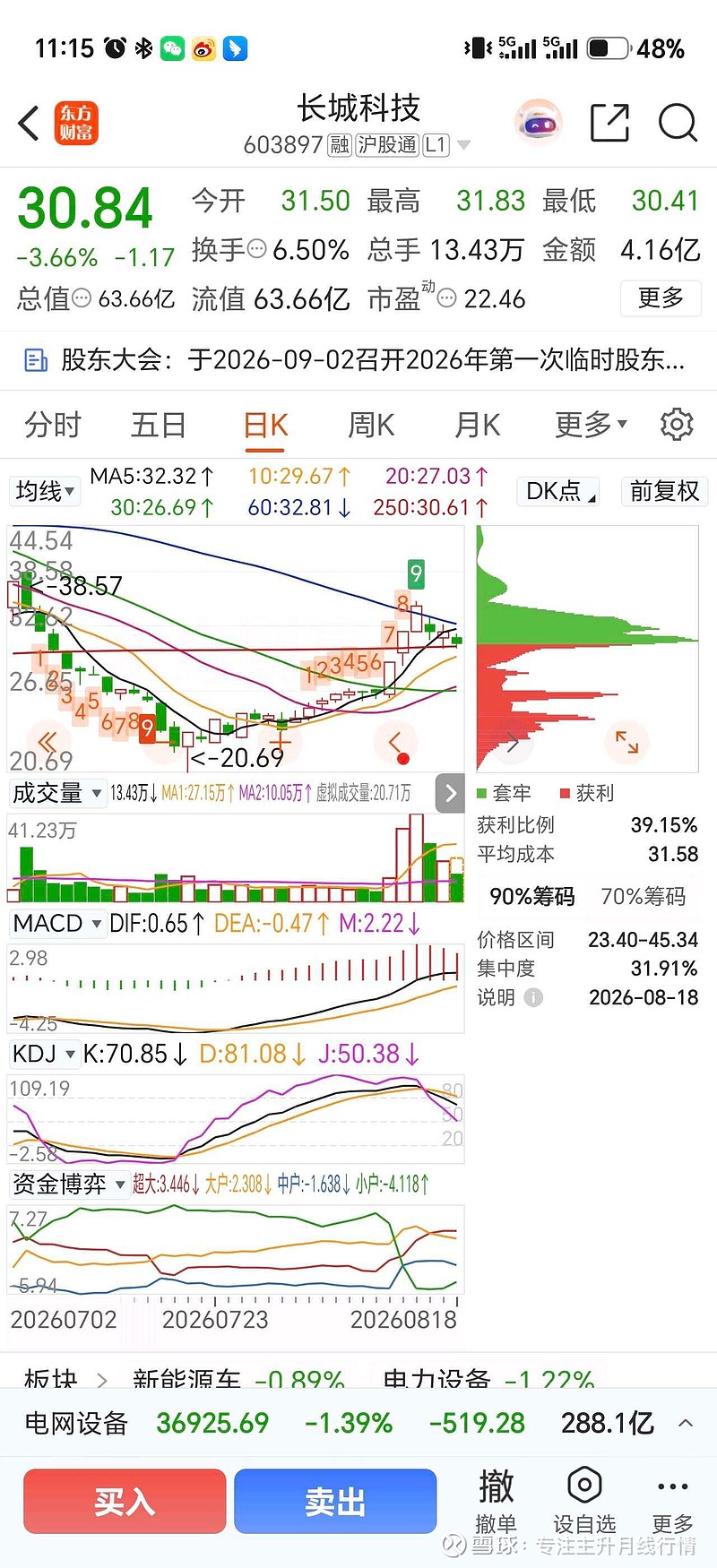Change the 前复权 adjustment setting
Image resolution: width=717 pixels, height=1568 pixels.
[664, 491]
